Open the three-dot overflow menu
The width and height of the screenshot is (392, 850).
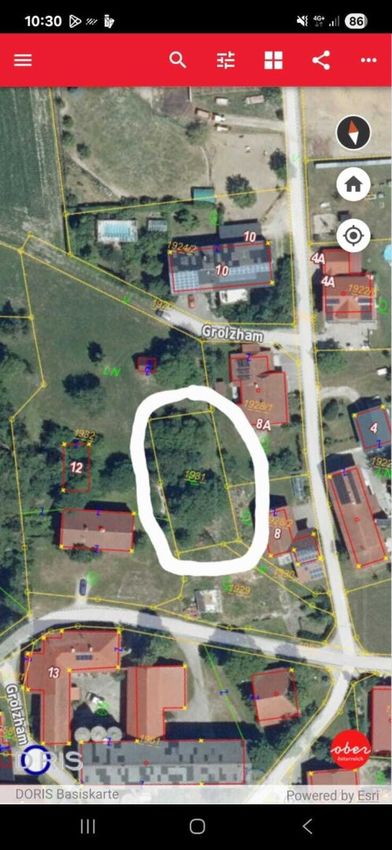click(x=369, y=60)
